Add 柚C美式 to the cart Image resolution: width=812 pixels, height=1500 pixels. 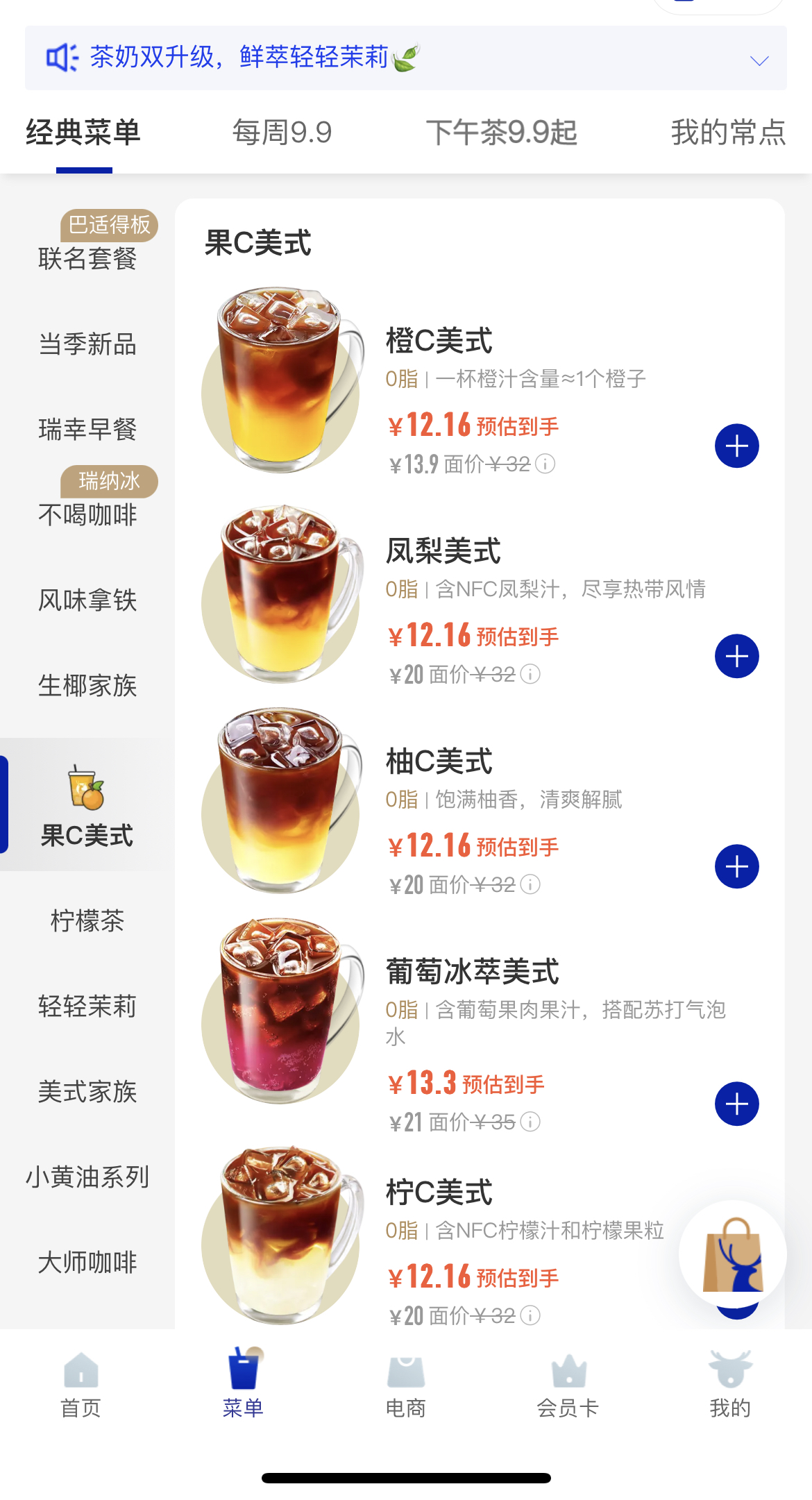point(736,866)
